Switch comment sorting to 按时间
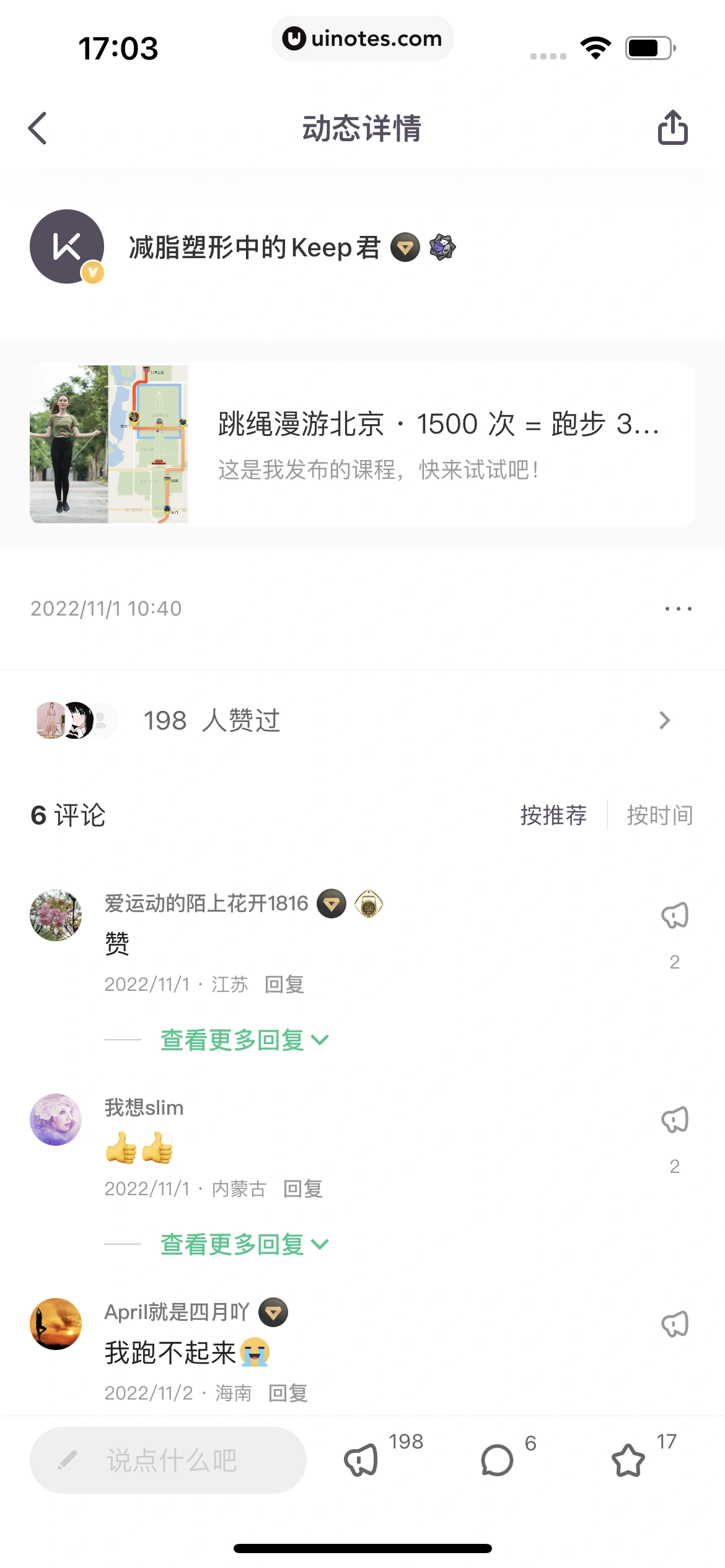This screenshot has width=725, height=1568. [659, 816]
